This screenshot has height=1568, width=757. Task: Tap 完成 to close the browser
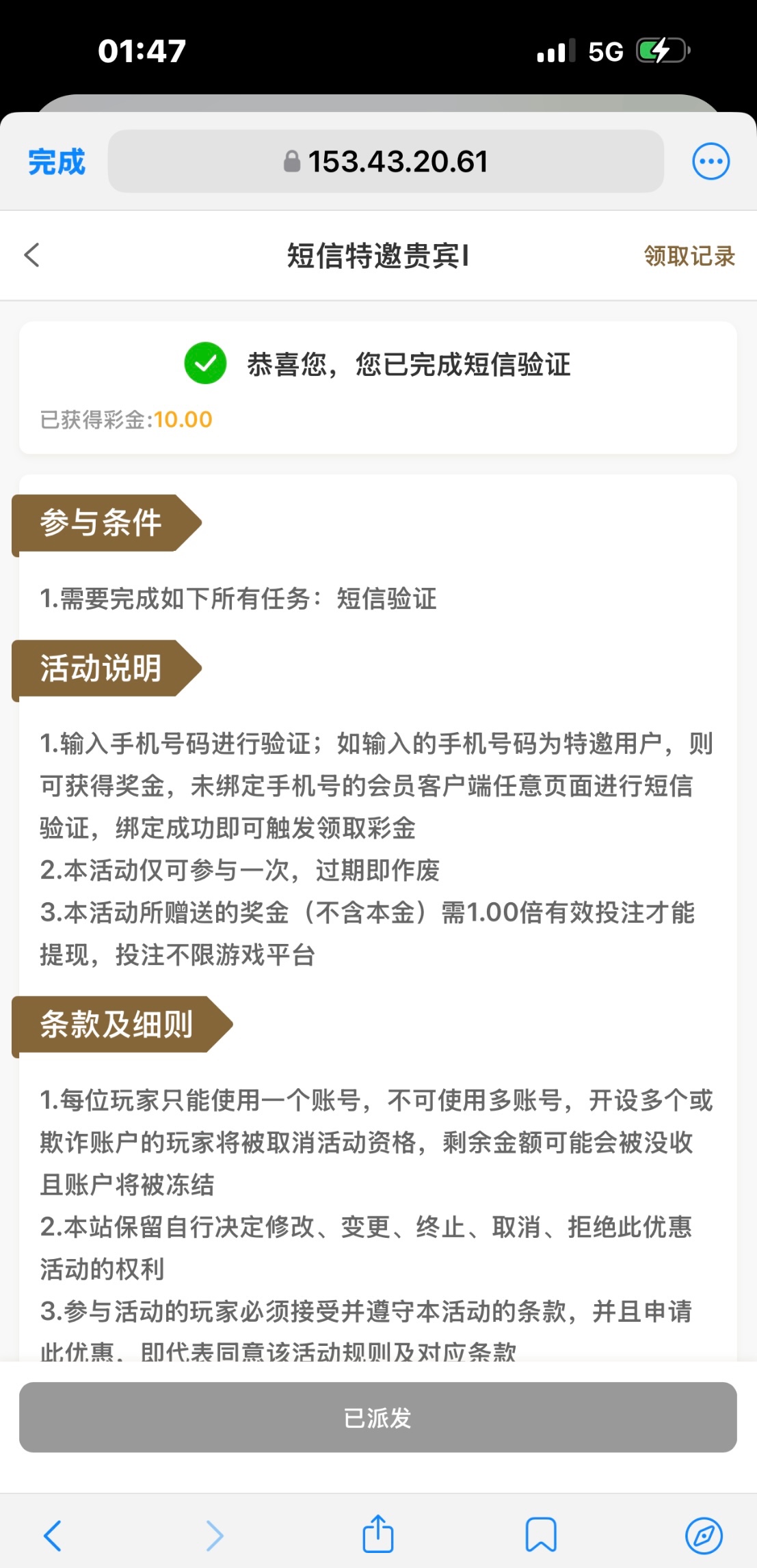(x=57, y=162)
